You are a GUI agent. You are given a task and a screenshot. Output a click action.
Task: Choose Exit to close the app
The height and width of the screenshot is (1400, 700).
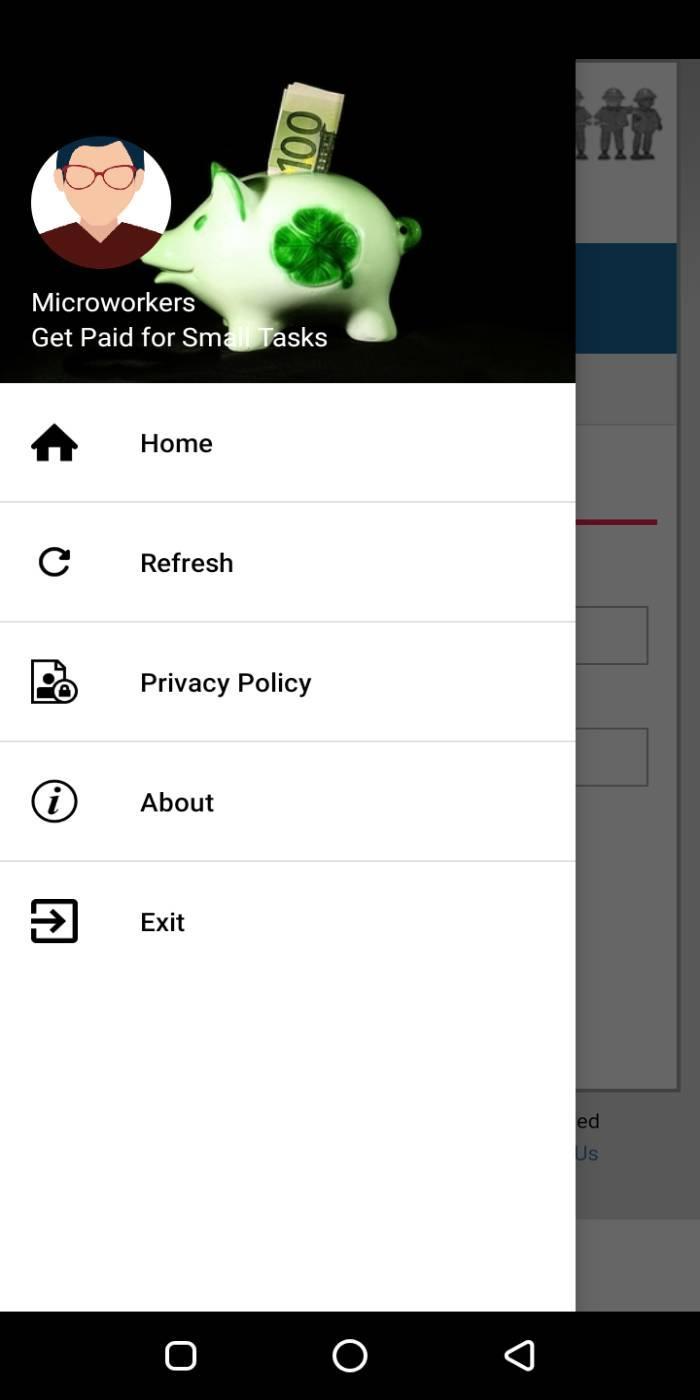pyautogui.click(x=162, y=922)
